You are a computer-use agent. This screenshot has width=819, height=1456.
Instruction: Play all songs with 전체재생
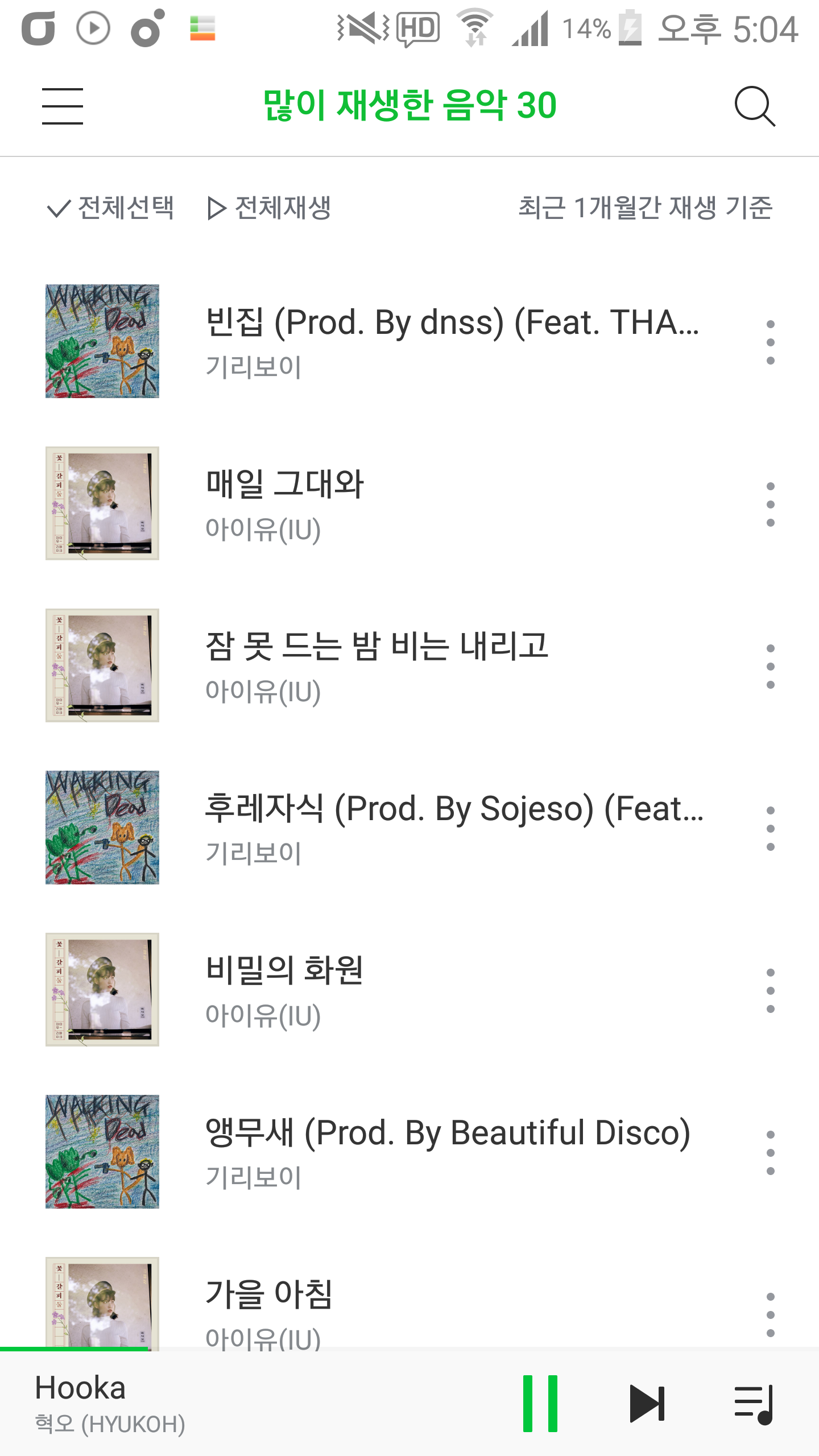[x=269, y=208]
